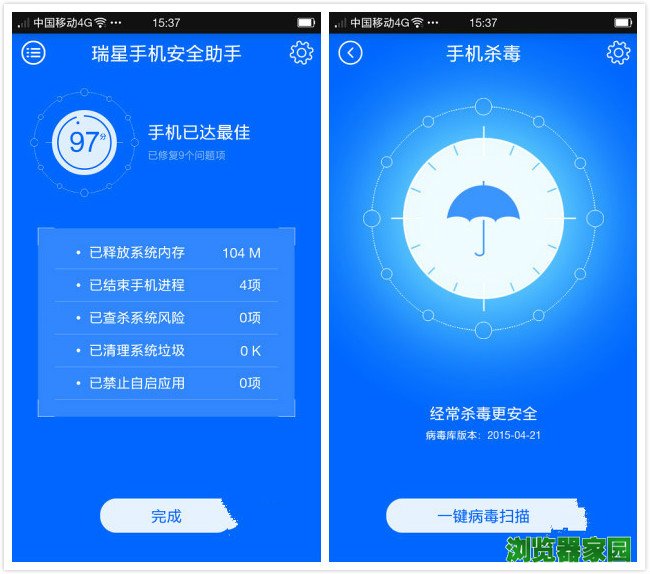The image size is (650, 574).
Task: Start 一键病毒扫描
Action: pos(483,516)
